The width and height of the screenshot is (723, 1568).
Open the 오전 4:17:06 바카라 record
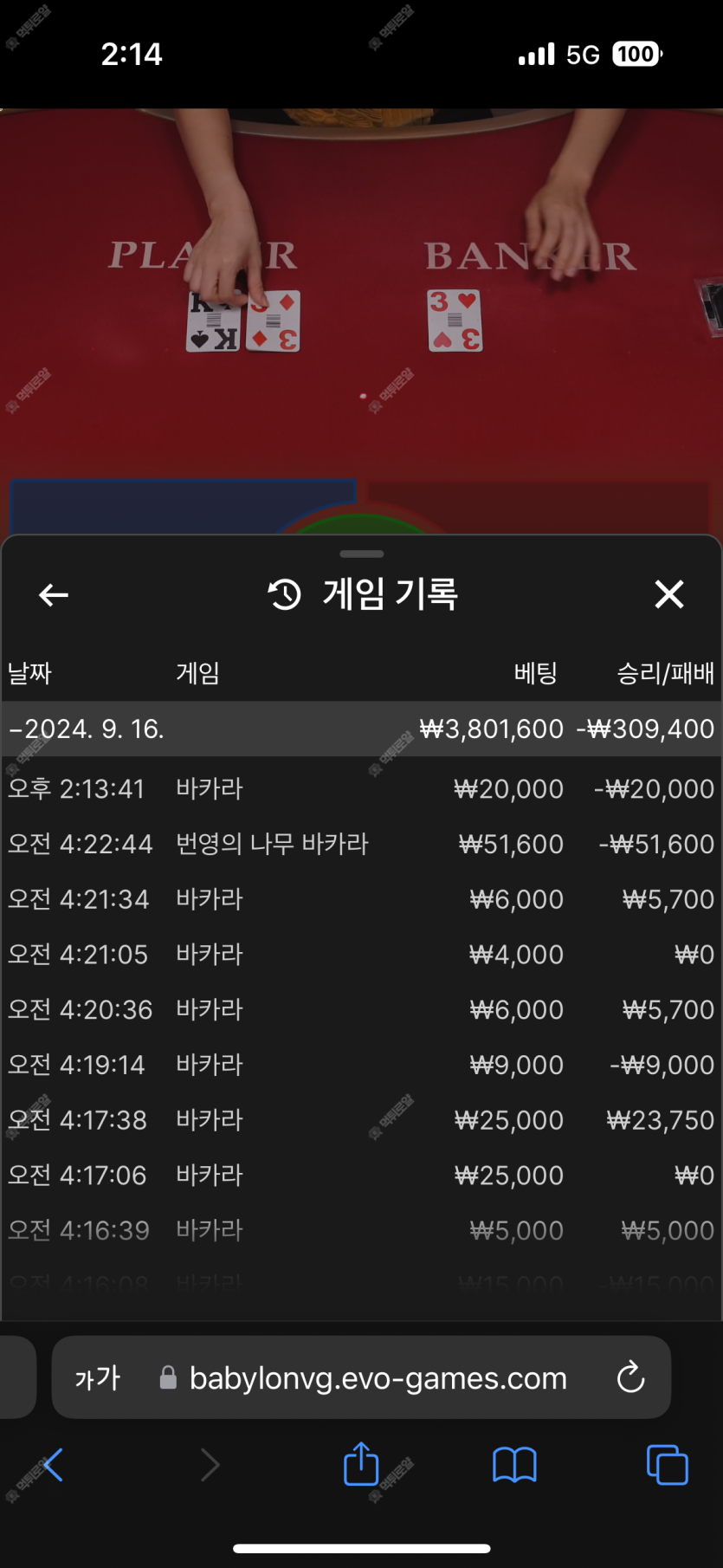[361, 1176]
